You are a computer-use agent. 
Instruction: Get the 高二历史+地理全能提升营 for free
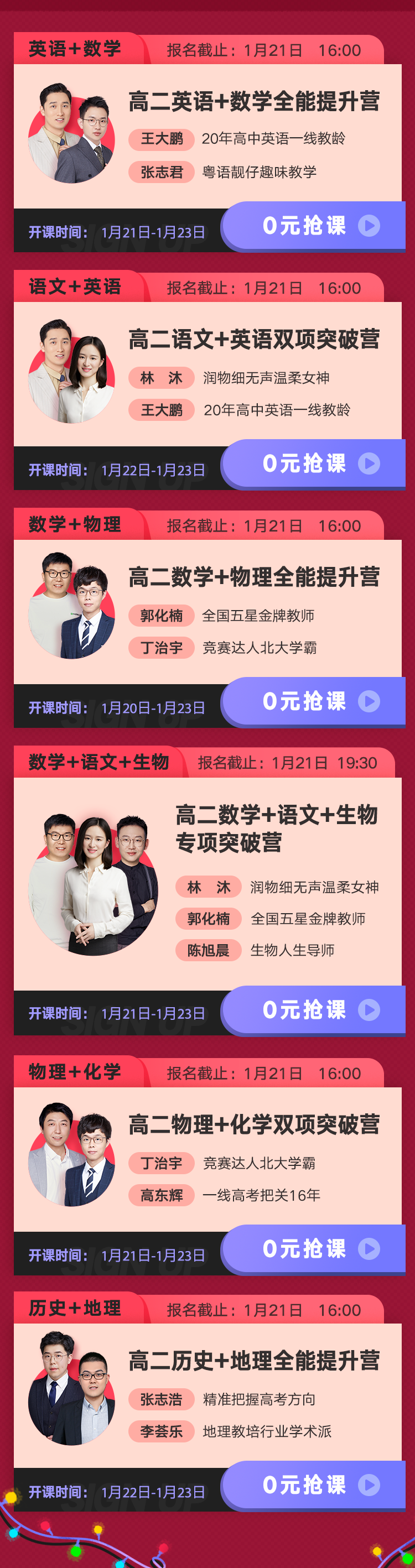point(314,1485)
